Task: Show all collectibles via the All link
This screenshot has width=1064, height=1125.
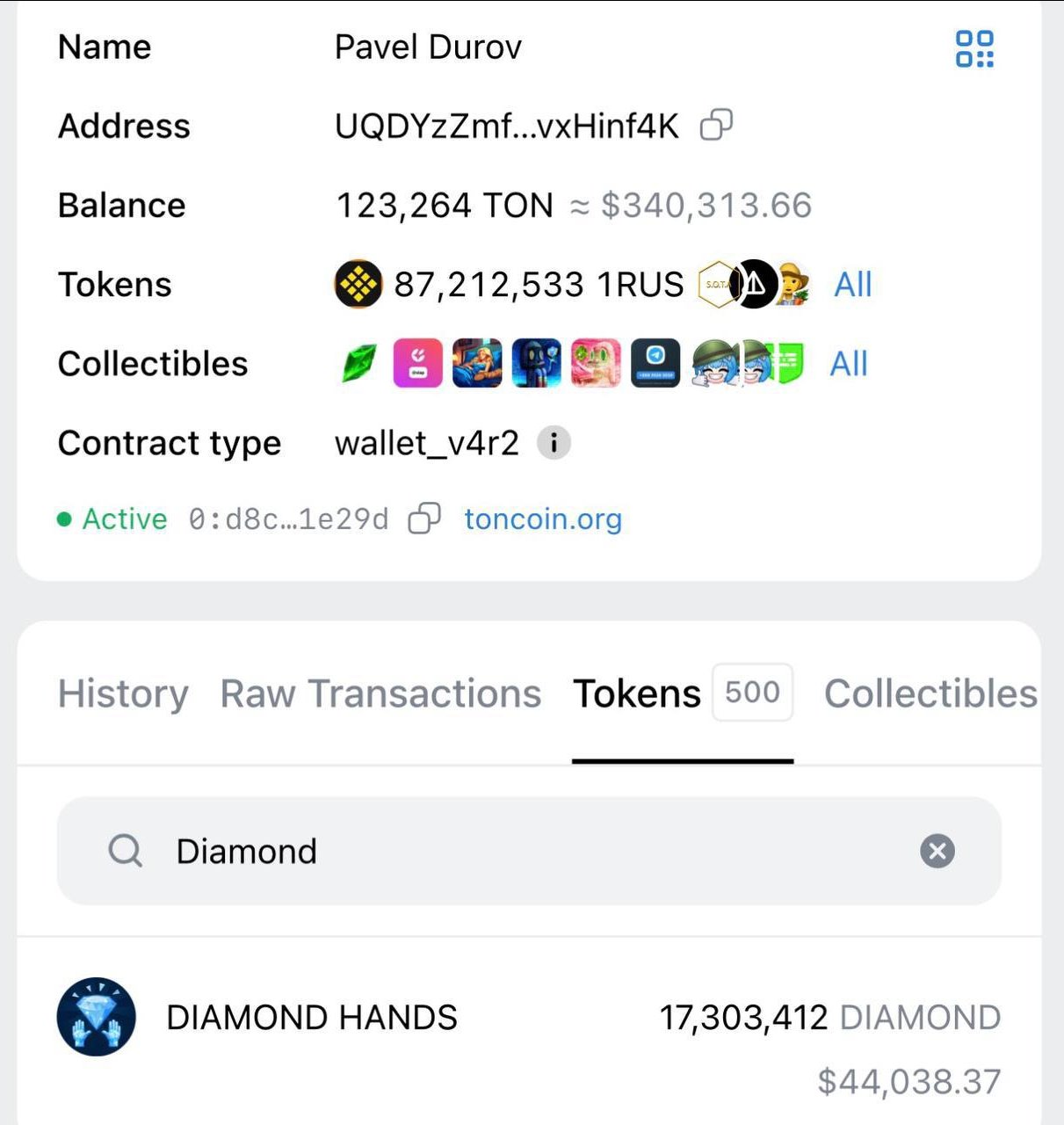Action: [x=849, y=364]
